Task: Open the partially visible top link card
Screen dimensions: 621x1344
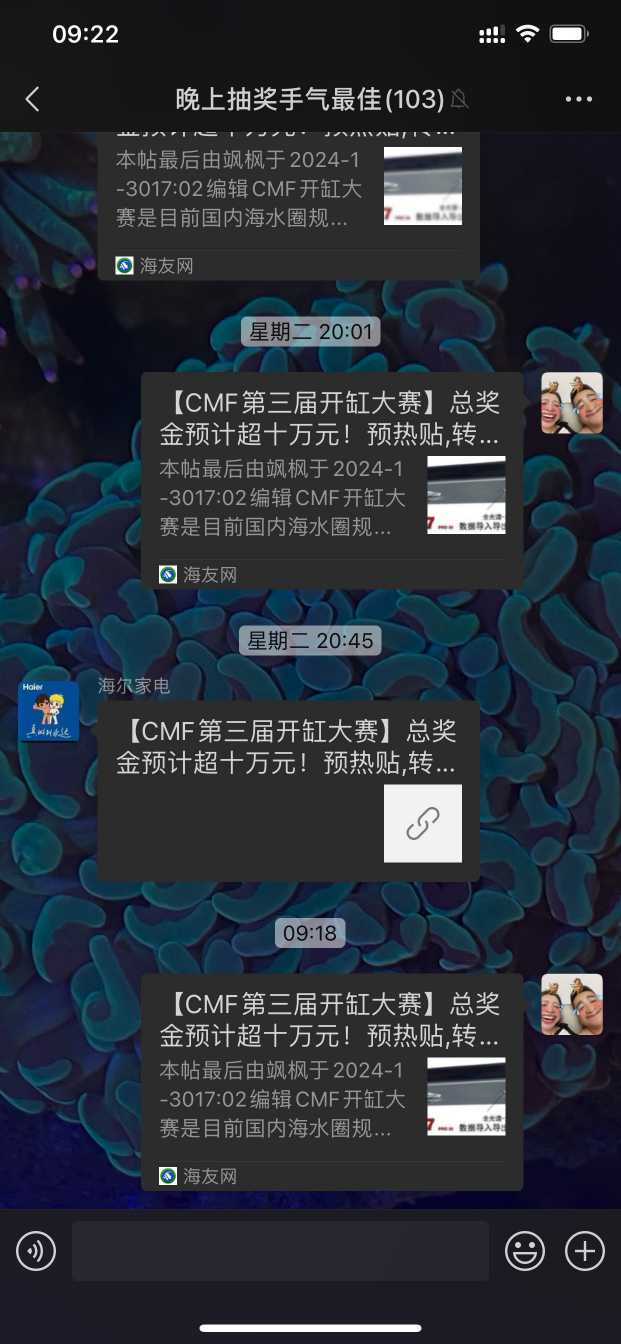Action: [x=288, y=200]
